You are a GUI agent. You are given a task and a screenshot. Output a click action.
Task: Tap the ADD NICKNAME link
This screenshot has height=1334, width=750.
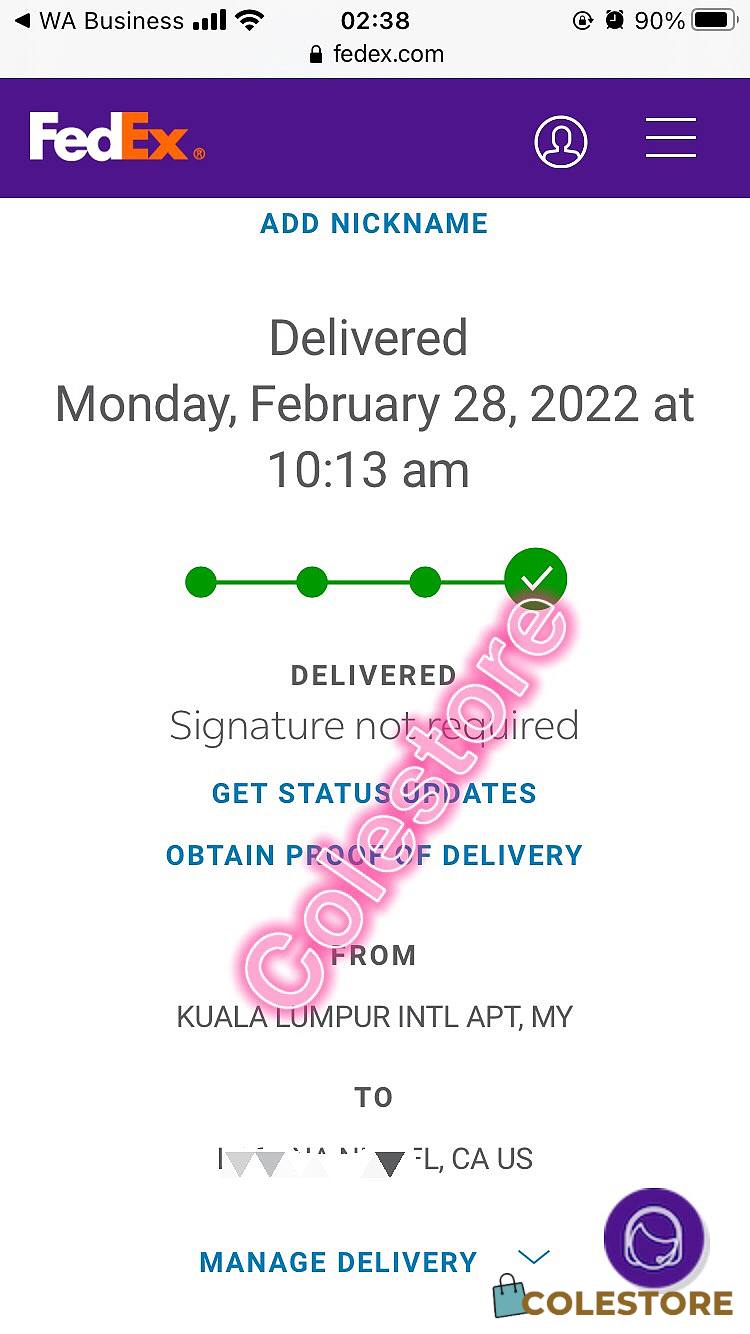[374, 223]
